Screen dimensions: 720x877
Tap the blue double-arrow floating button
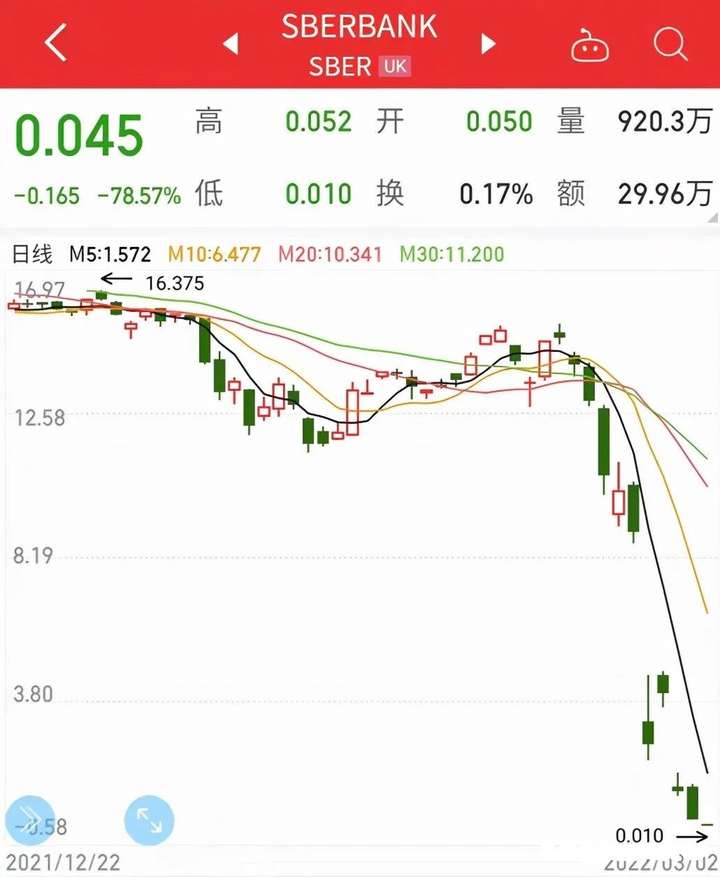30,820
